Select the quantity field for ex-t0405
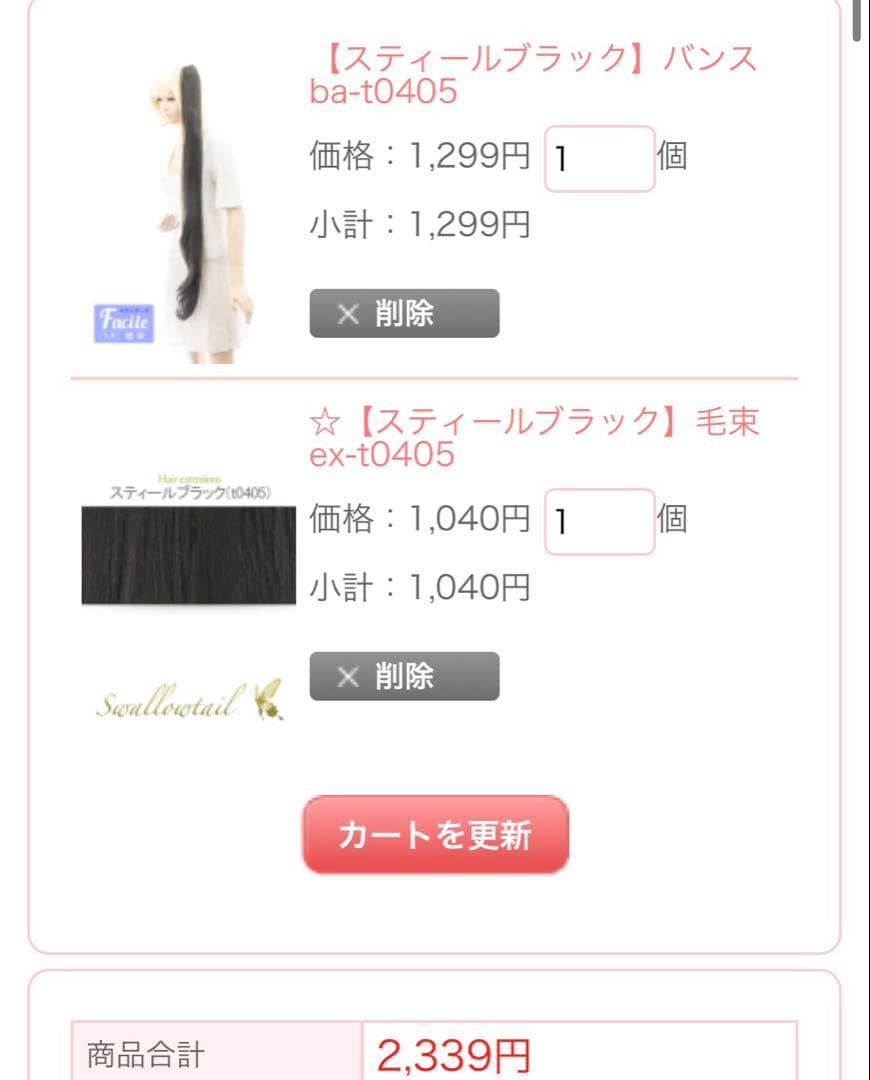This screenshot has height=1080, width=870. point(598,522)
